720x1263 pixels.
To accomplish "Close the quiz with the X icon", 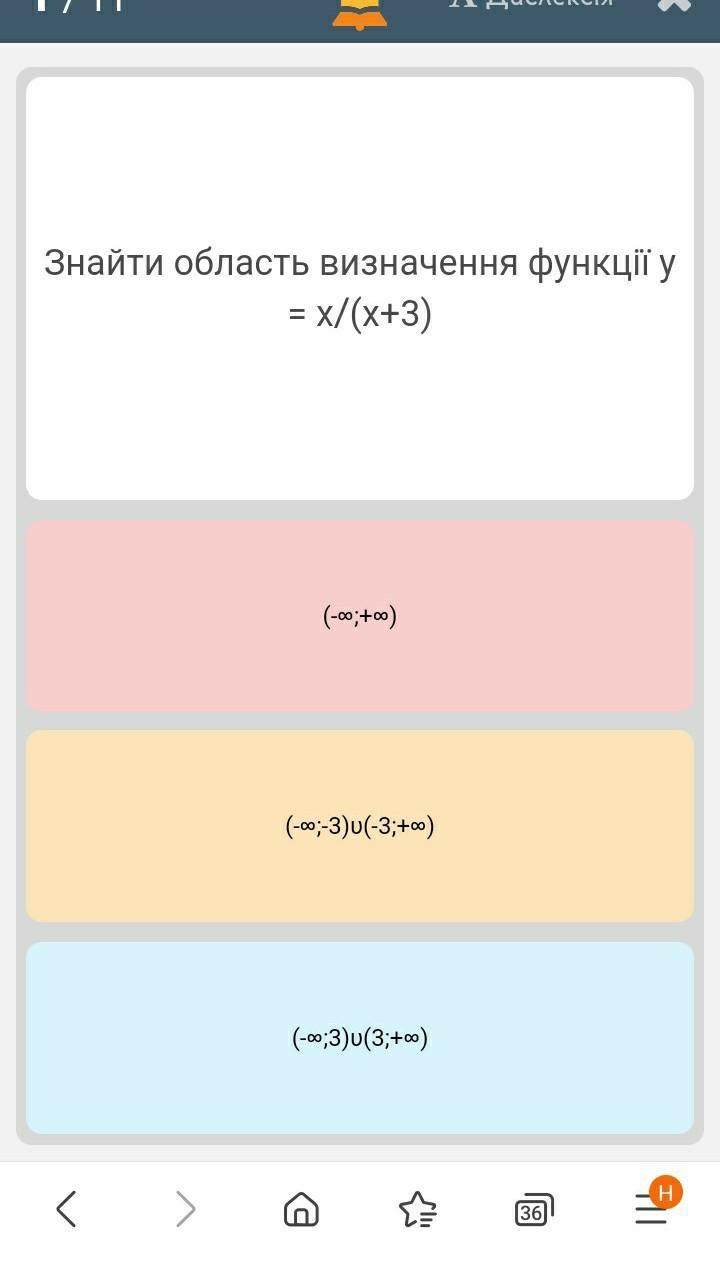I will click(674, 4).
